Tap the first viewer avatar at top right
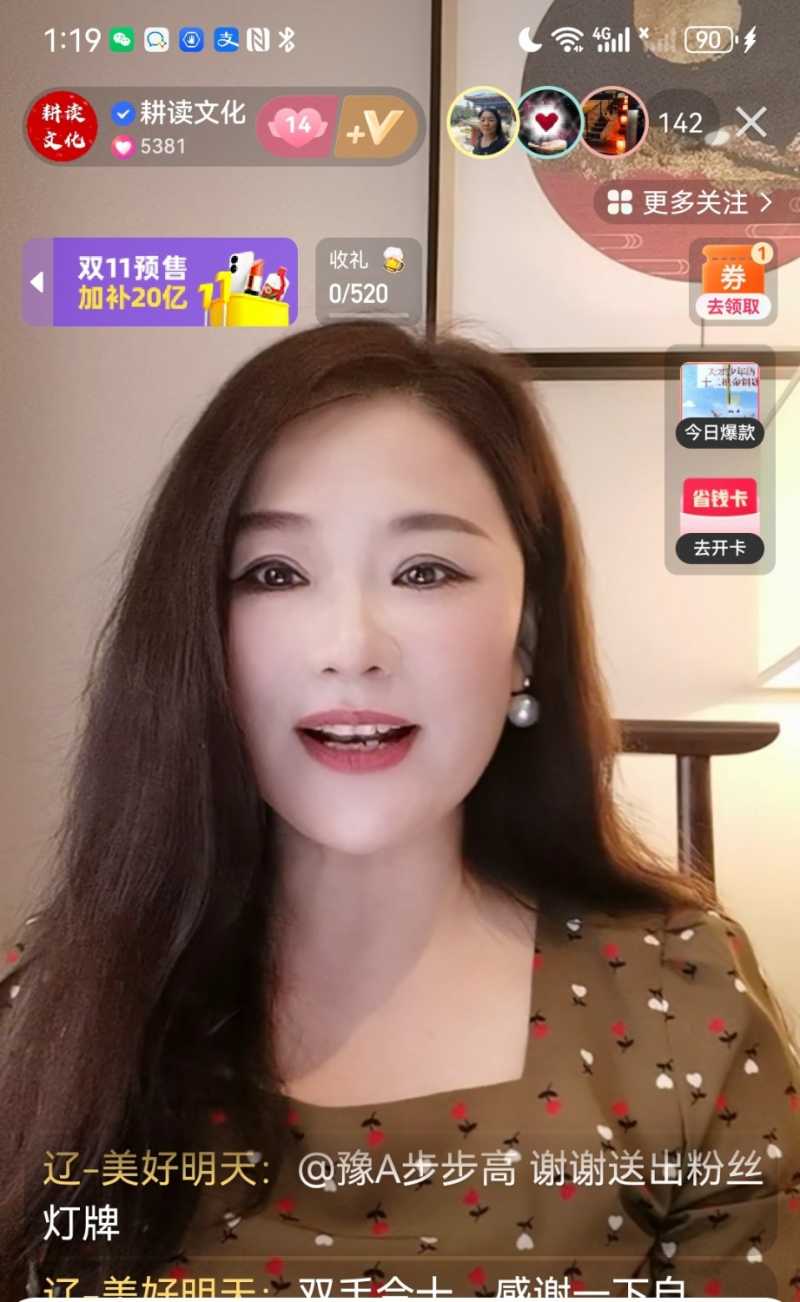Viewport: 800px width, 1302px height. pyautogui.click(x=483, y=122)
